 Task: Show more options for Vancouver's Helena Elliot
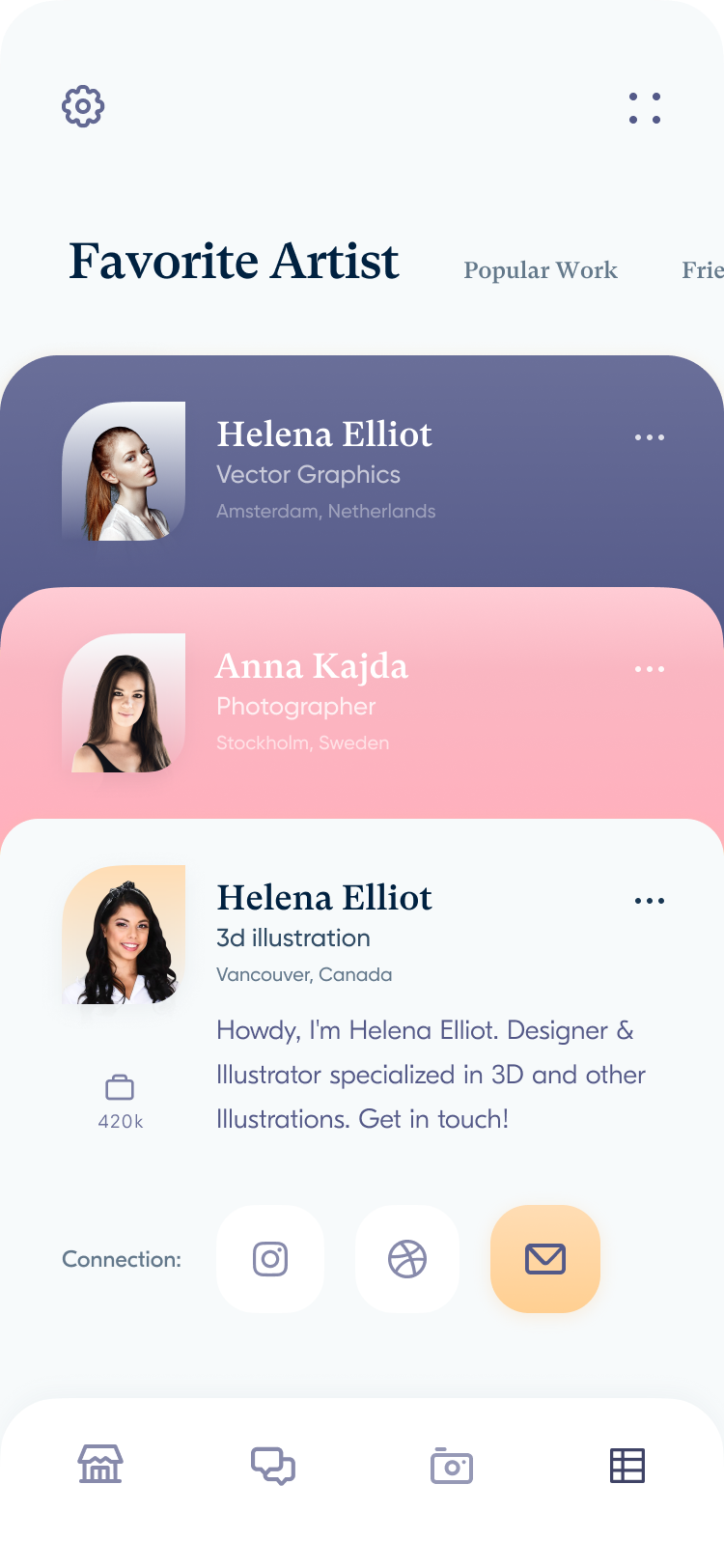pos(650,901)
